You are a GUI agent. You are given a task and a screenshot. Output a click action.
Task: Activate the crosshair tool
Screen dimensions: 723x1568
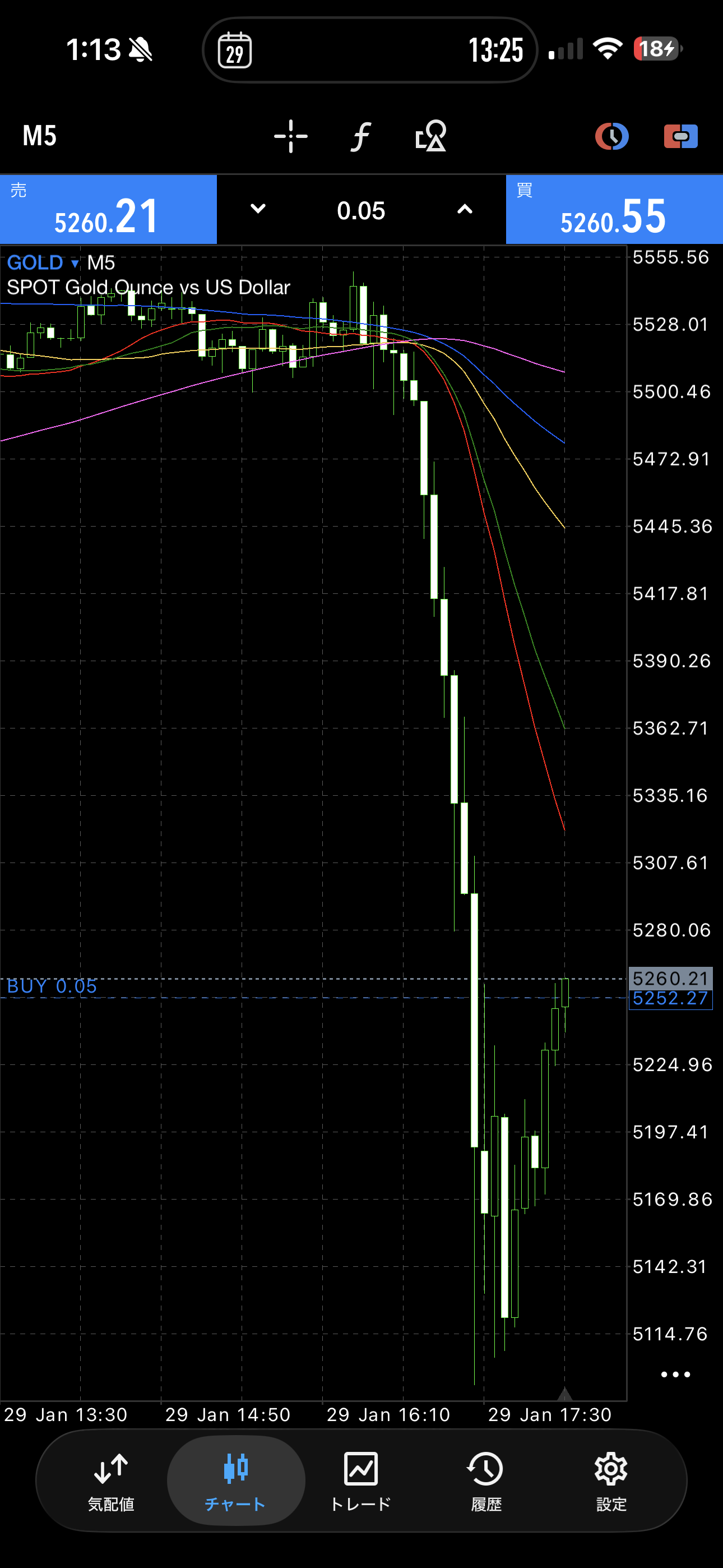point(291,136)
